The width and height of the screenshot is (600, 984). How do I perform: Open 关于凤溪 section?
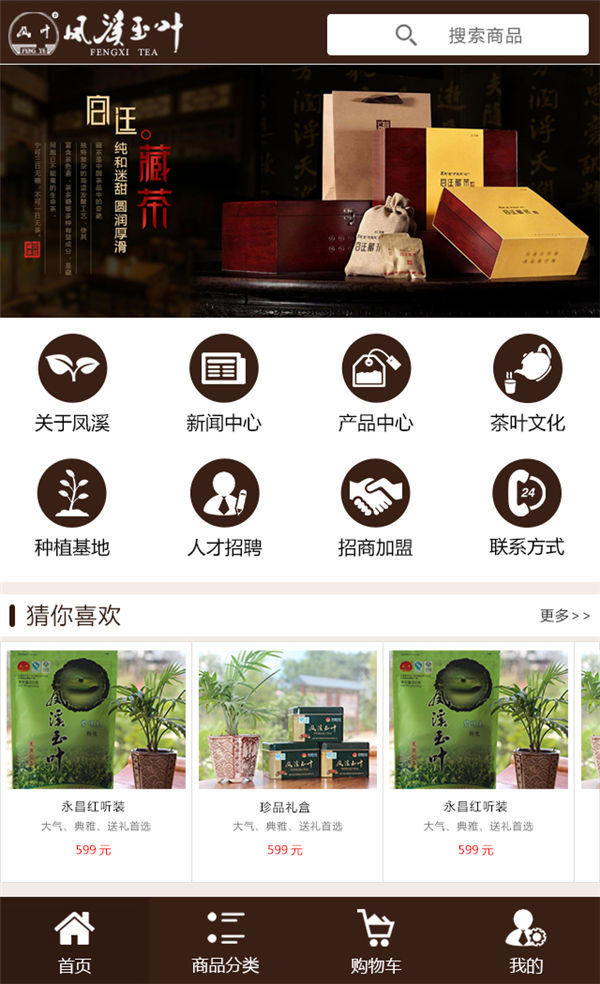tap(72, 385)
